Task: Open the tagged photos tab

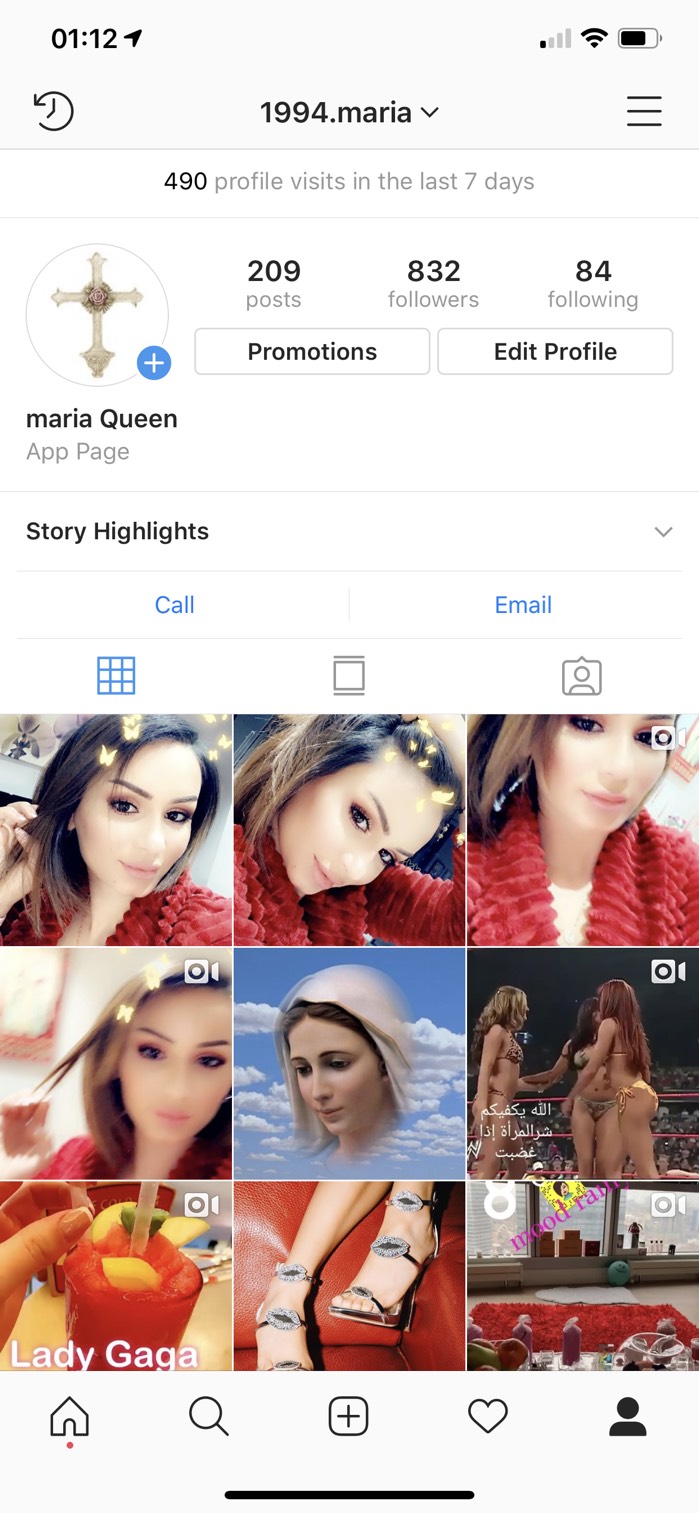Action: [x=582, y=677]
